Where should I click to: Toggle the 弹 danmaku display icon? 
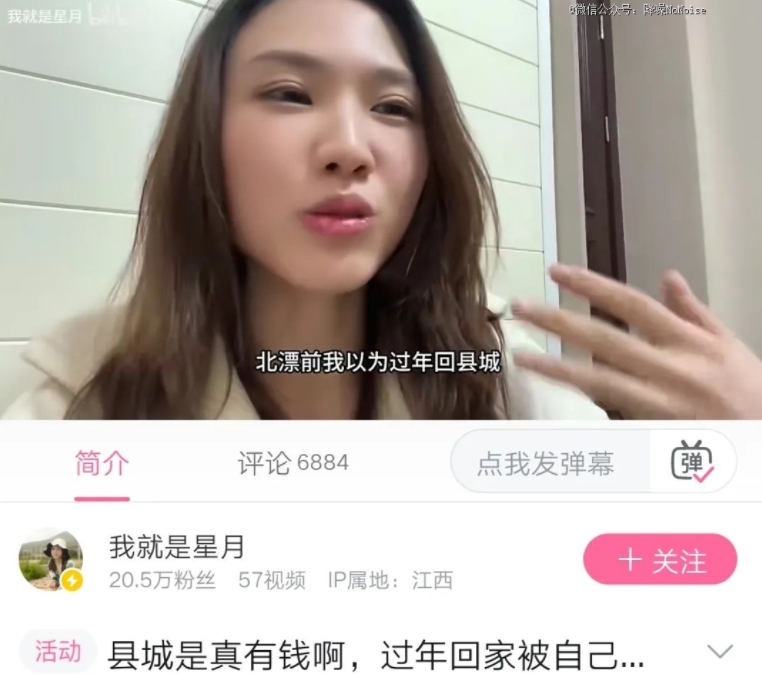click(x=692, y=461)
